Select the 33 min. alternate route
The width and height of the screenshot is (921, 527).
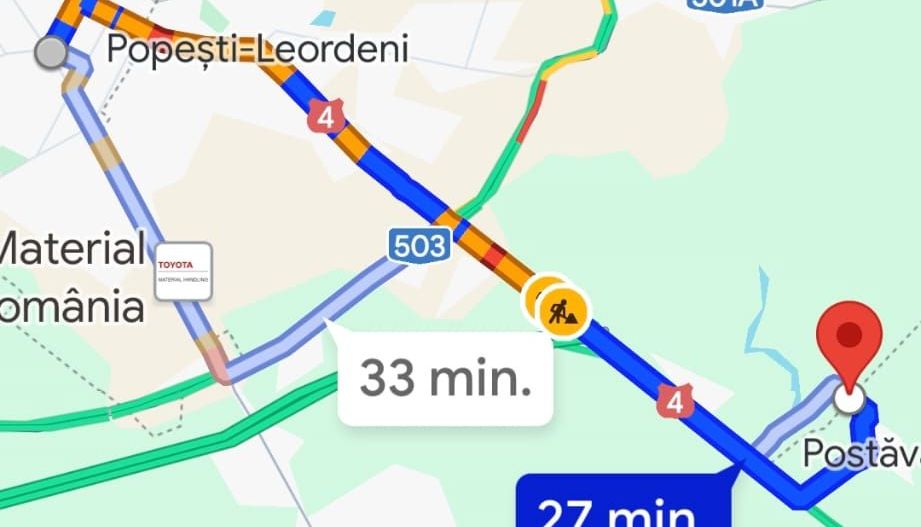click(445, 379)
